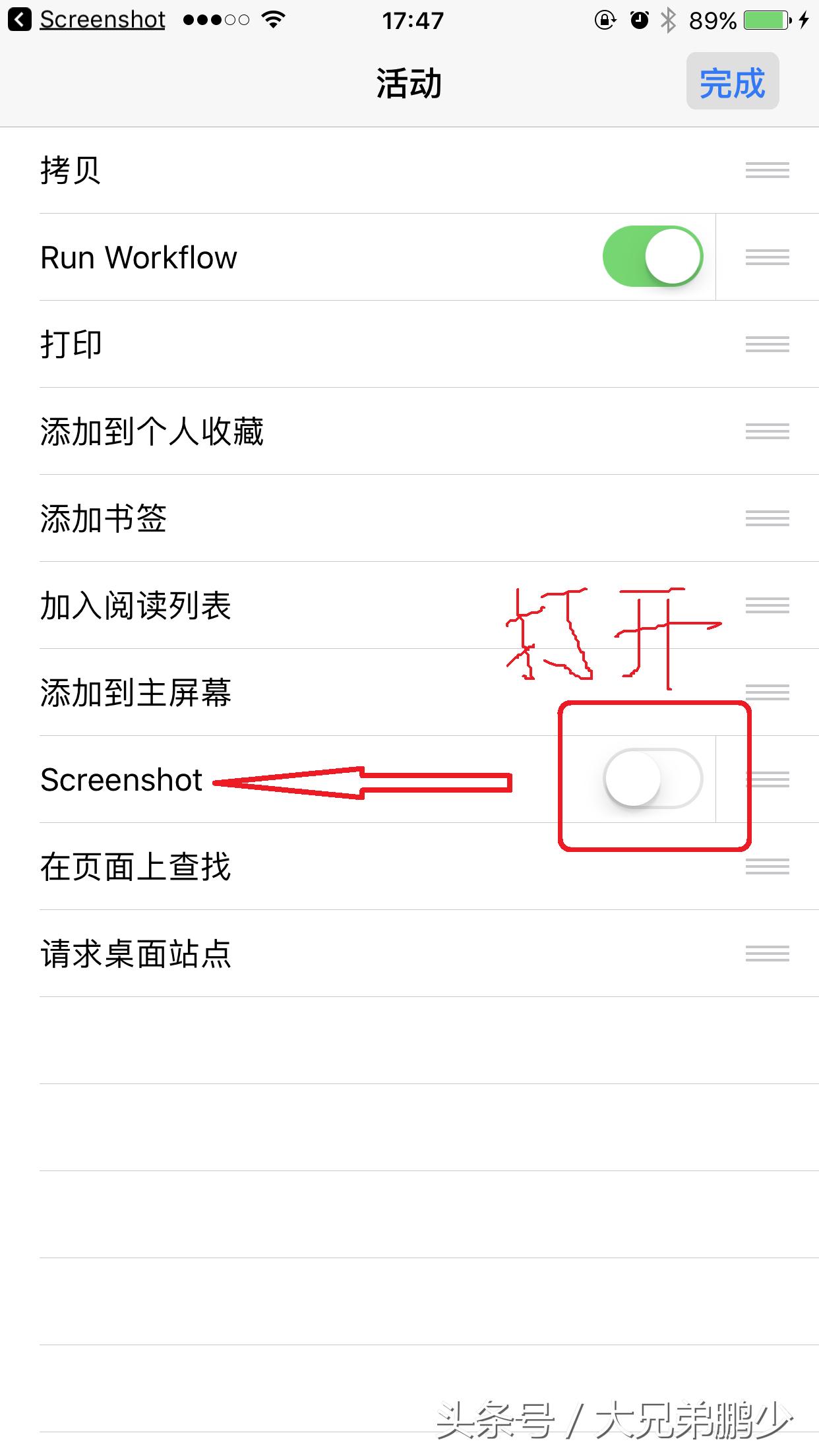Return to Screenshot via top-left link
The height and width of the screenshot is (1456, 819).
[x=102, y=19]
